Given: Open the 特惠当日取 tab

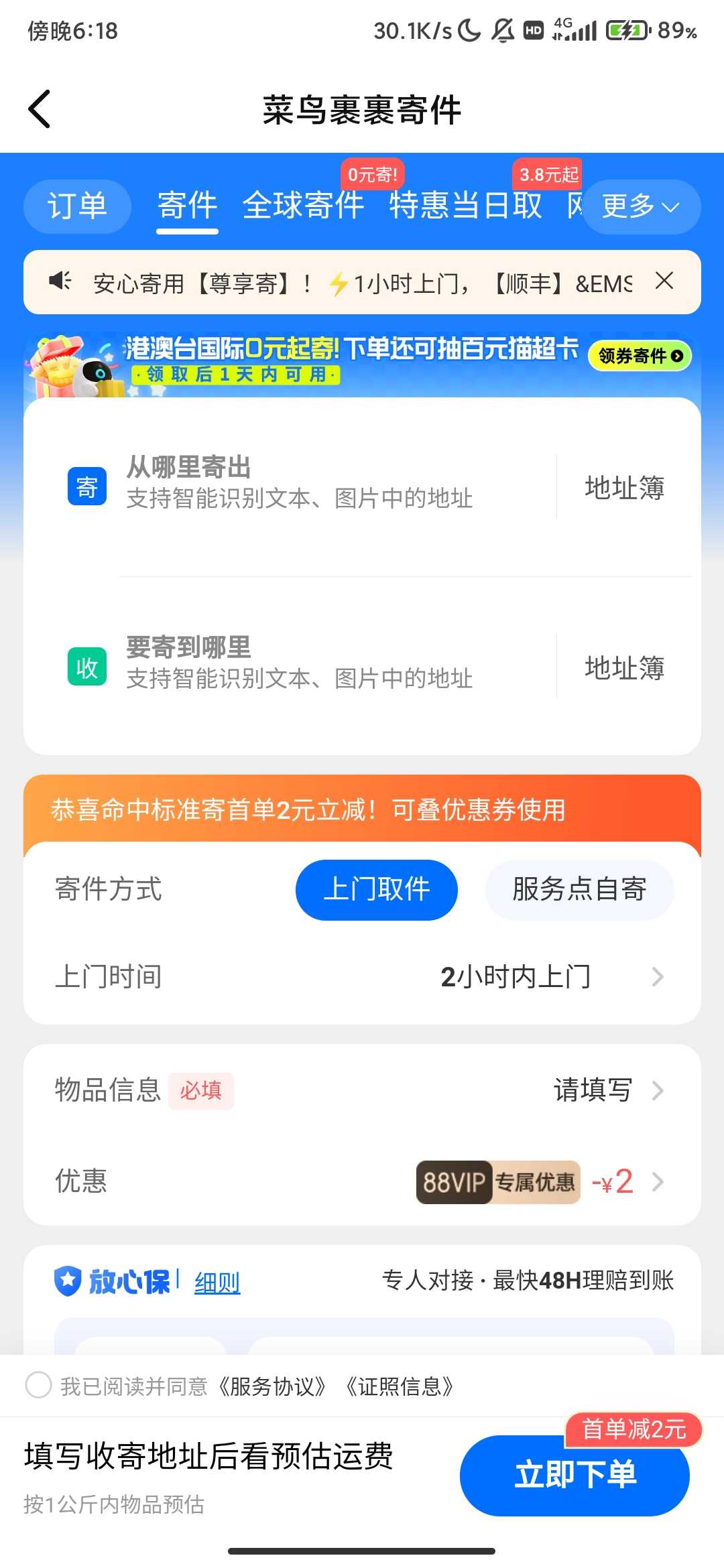Looking at the screenshot, I should [x=465, y=206].
